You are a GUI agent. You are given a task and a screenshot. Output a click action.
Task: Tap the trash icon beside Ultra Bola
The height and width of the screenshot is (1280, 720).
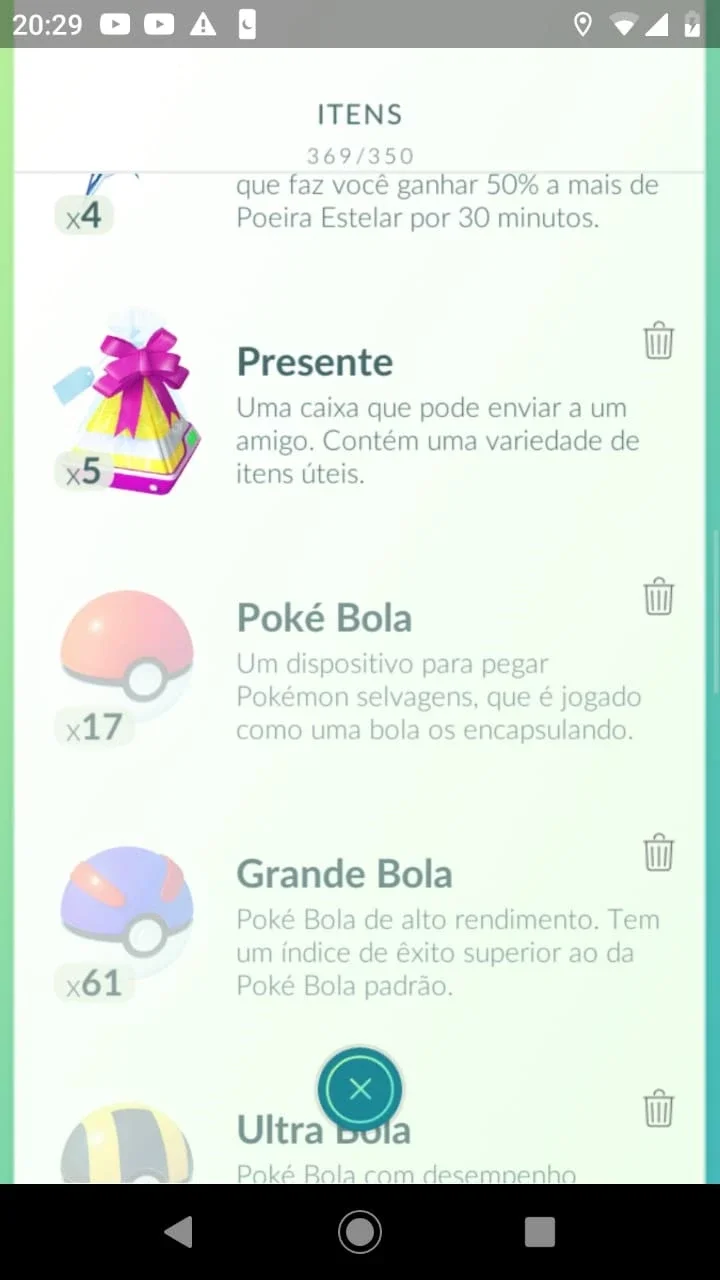tap(658, 1109)
